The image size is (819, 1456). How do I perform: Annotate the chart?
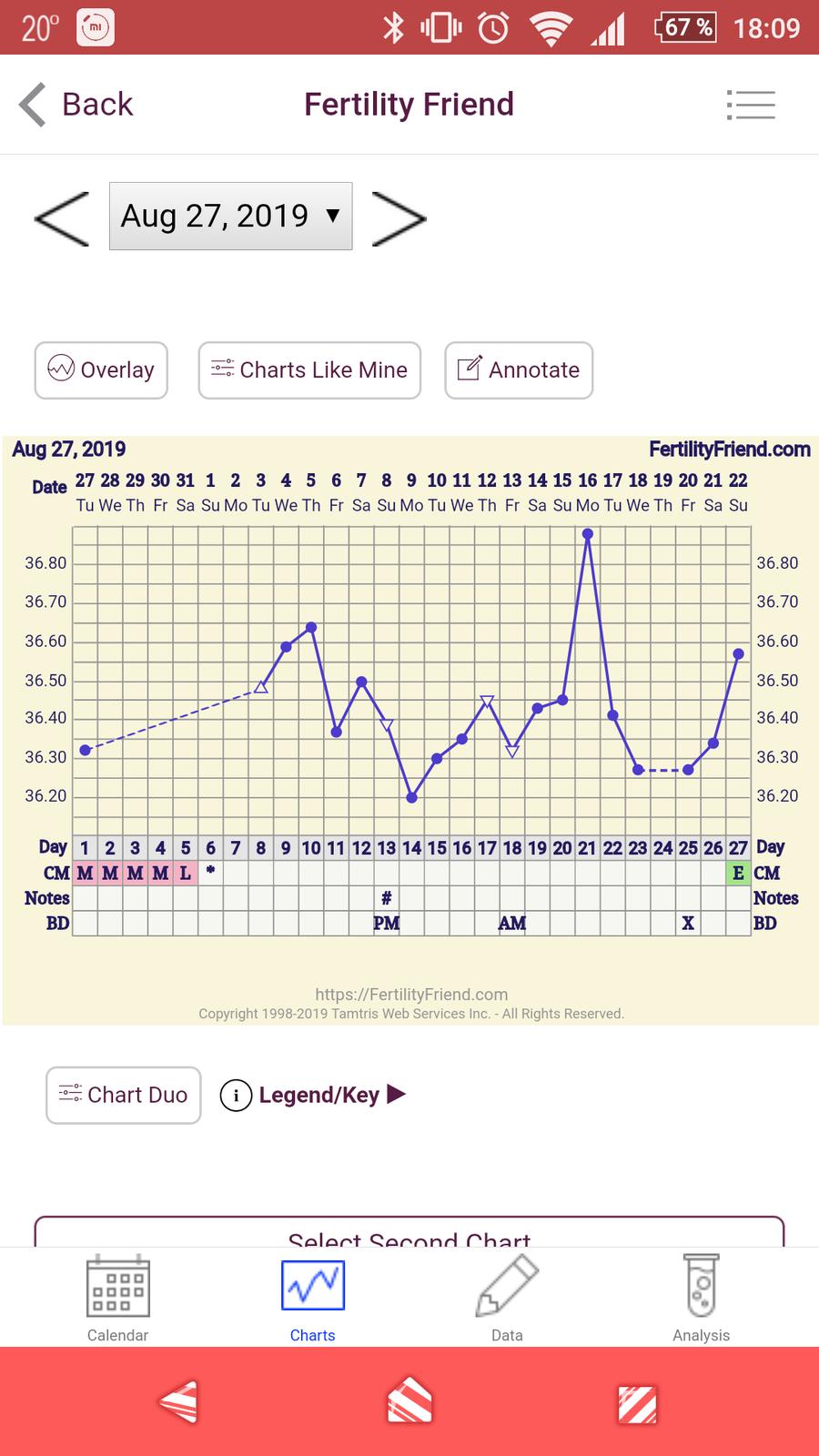[519, 370]
